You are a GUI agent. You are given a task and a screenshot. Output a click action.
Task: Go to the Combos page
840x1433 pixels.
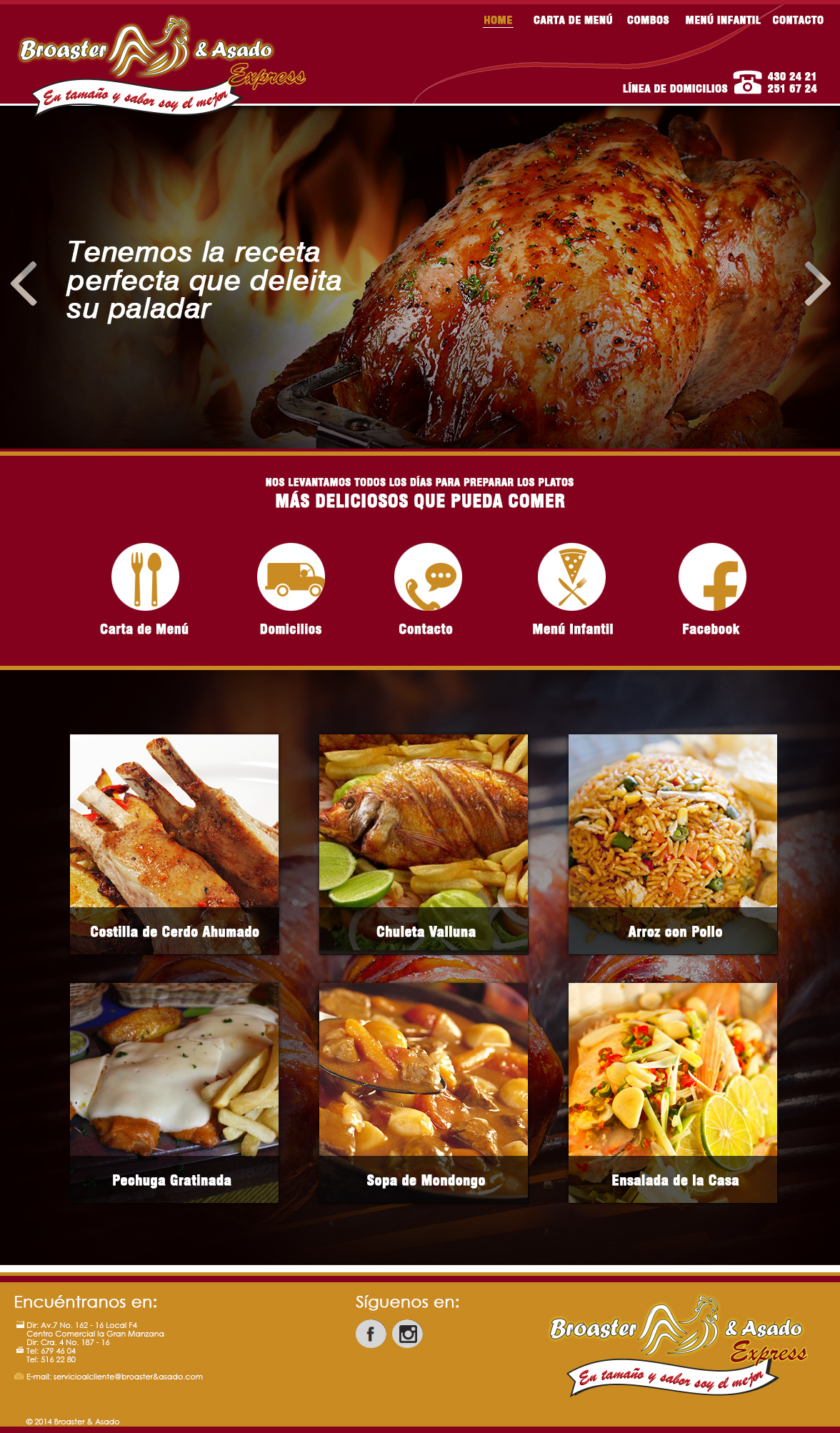pyautogui.click(x=648, y=20)
